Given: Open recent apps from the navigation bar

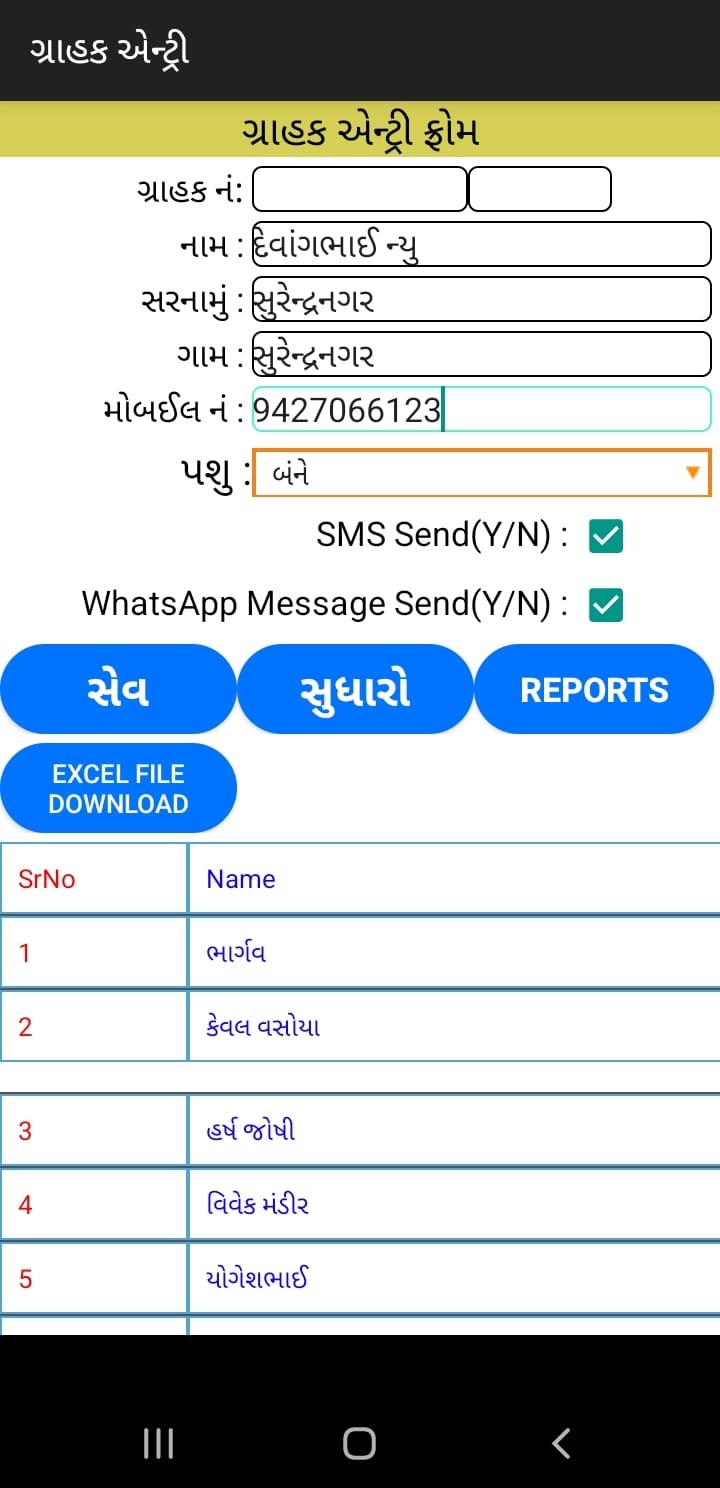Looking at the screenshot, I should click(158, 1443).
